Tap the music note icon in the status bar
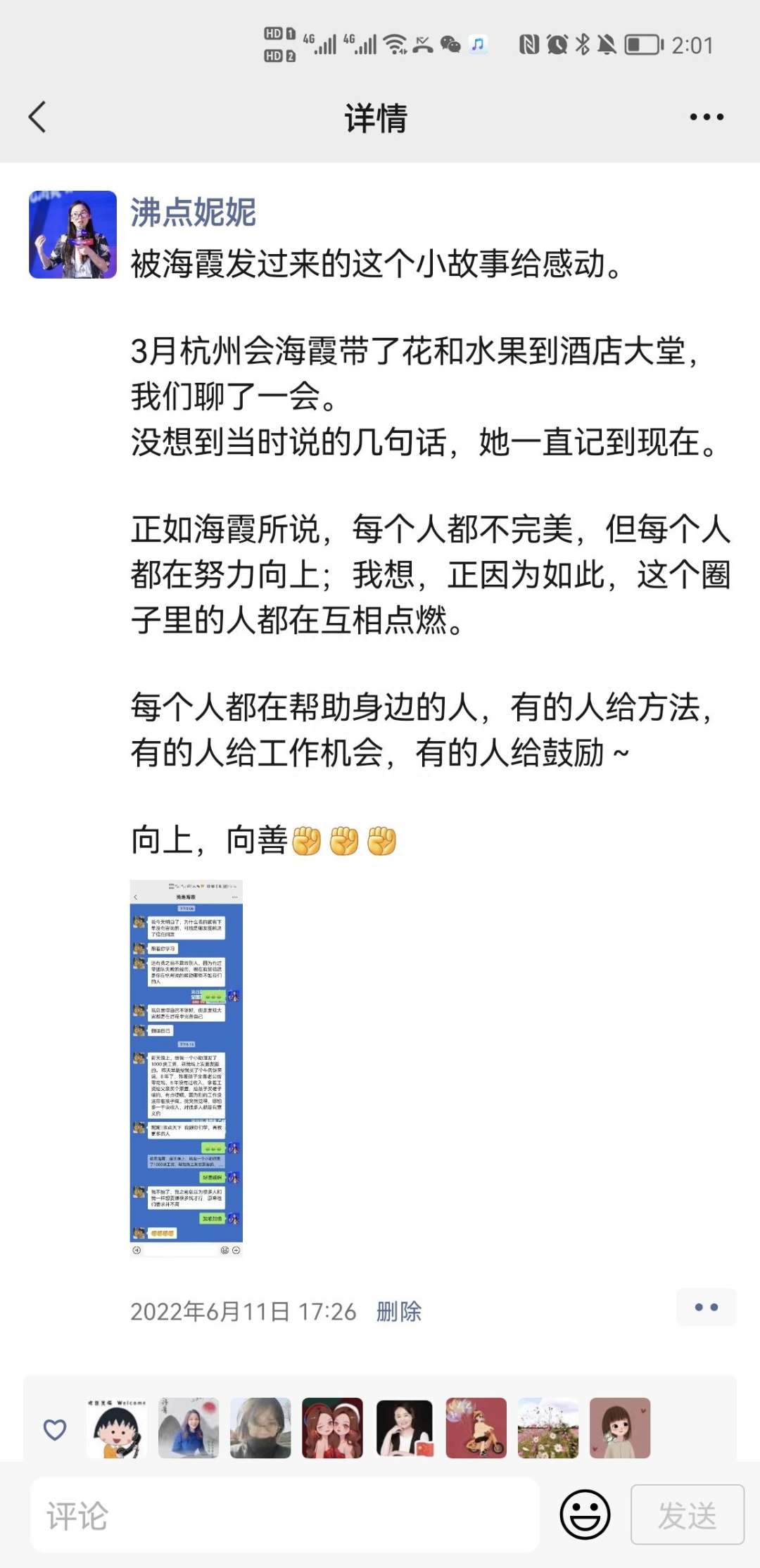760x1568 pixels. (476, 44)
